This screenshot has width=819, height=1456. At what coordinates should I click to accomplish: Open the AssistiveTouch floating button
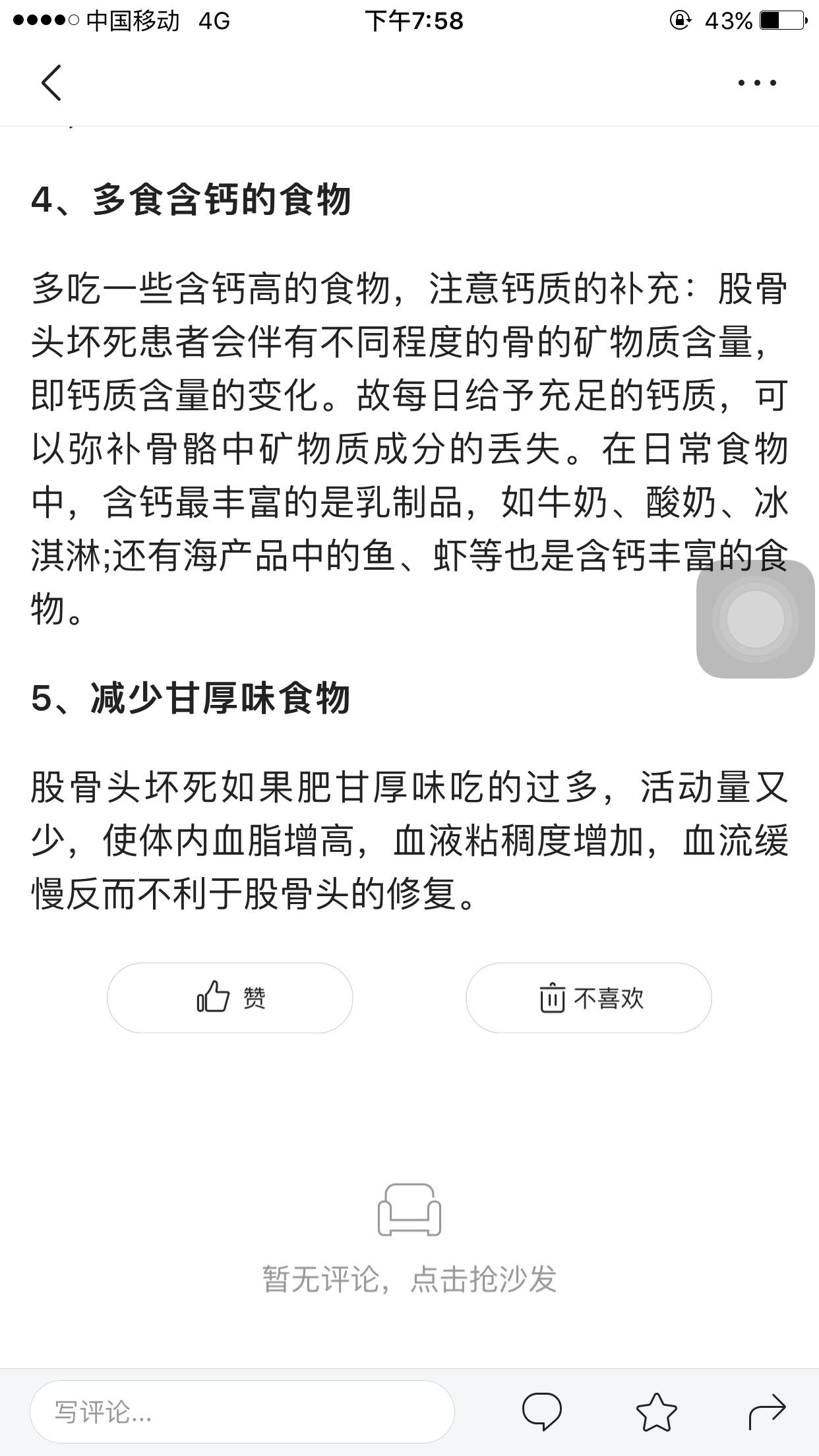pyautogui.click(x=755, y=619)
